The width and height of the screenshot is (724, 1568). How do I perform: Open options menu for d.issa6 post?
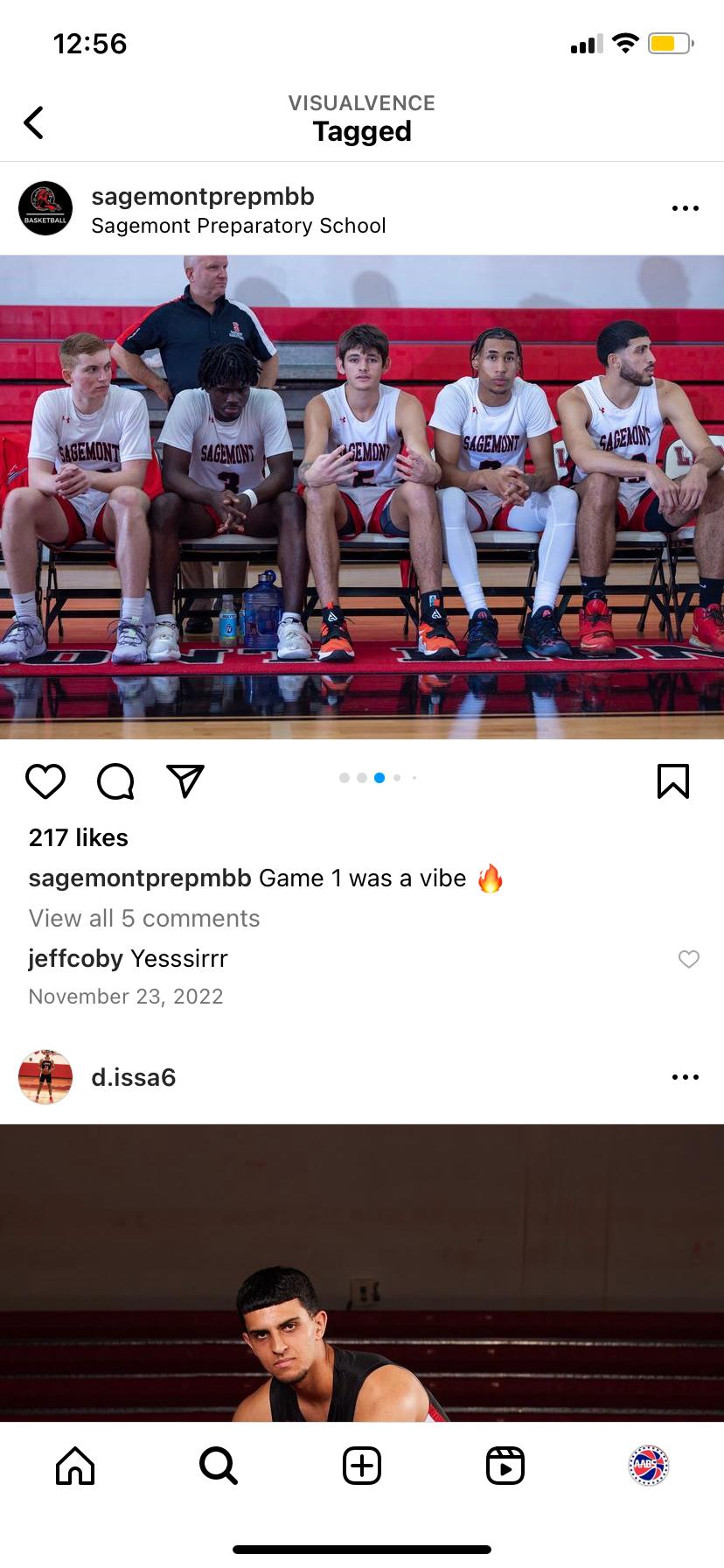coord(685,1077)
